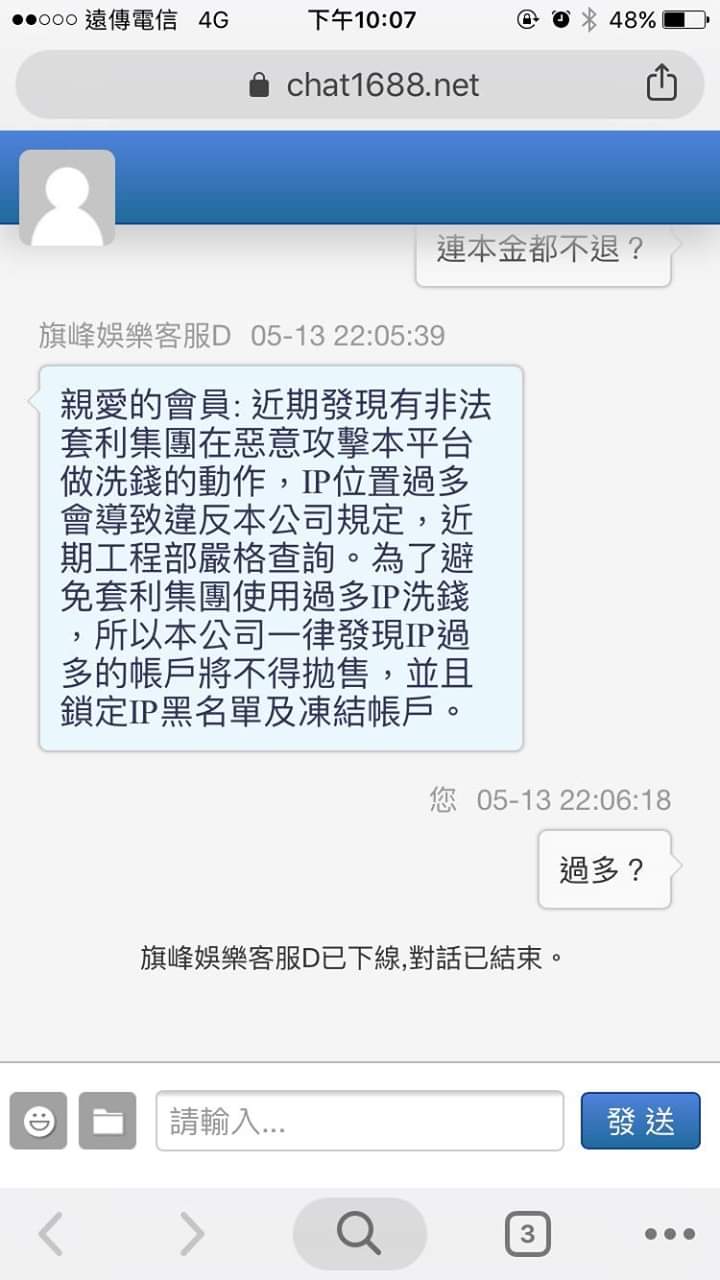Open the emoji picker
The image size is (720, 1280).
click(39, 1121)
